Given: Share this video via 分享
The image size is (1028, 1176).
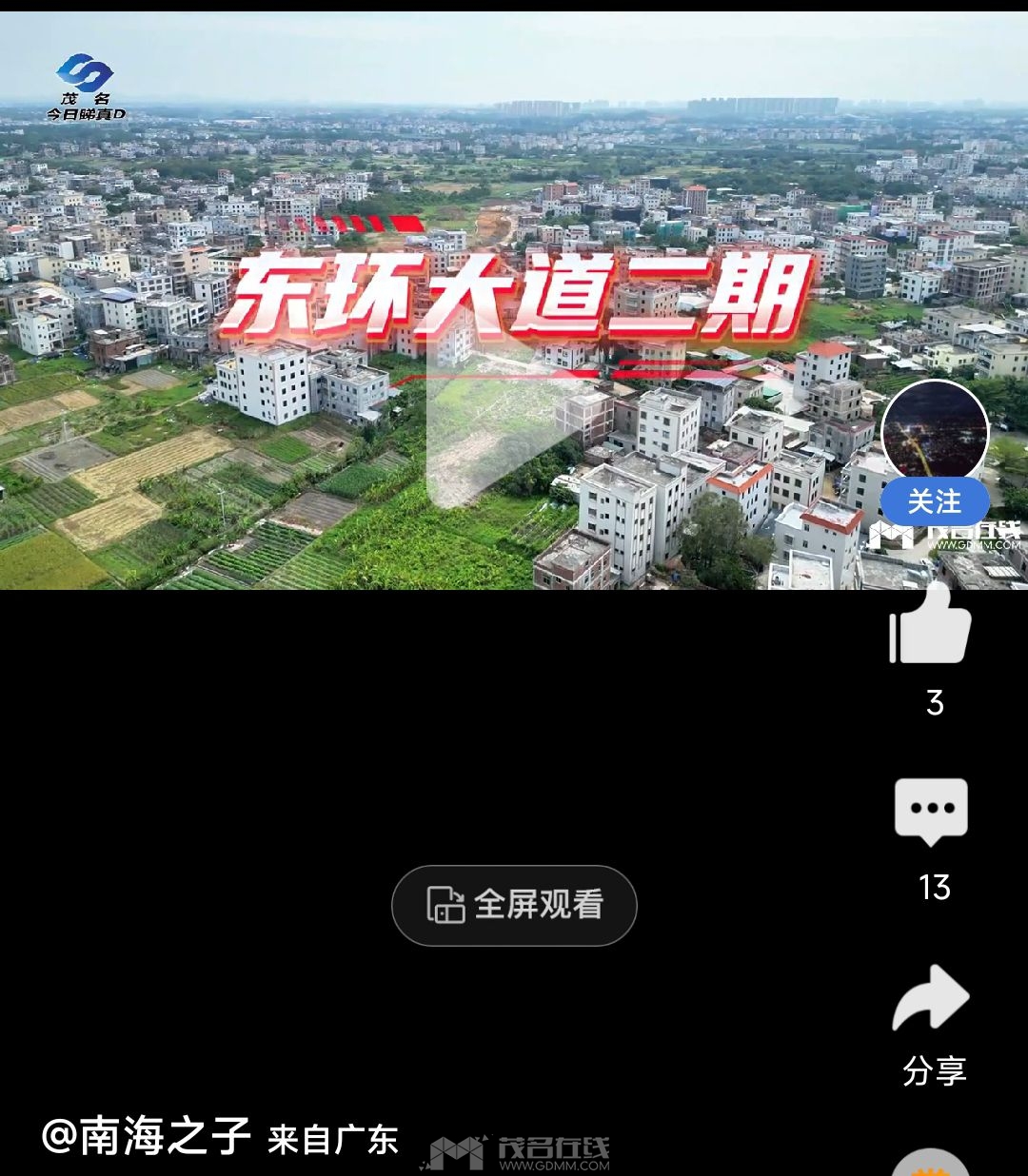Looking at the screenshot, I should (x=931, y=999).
